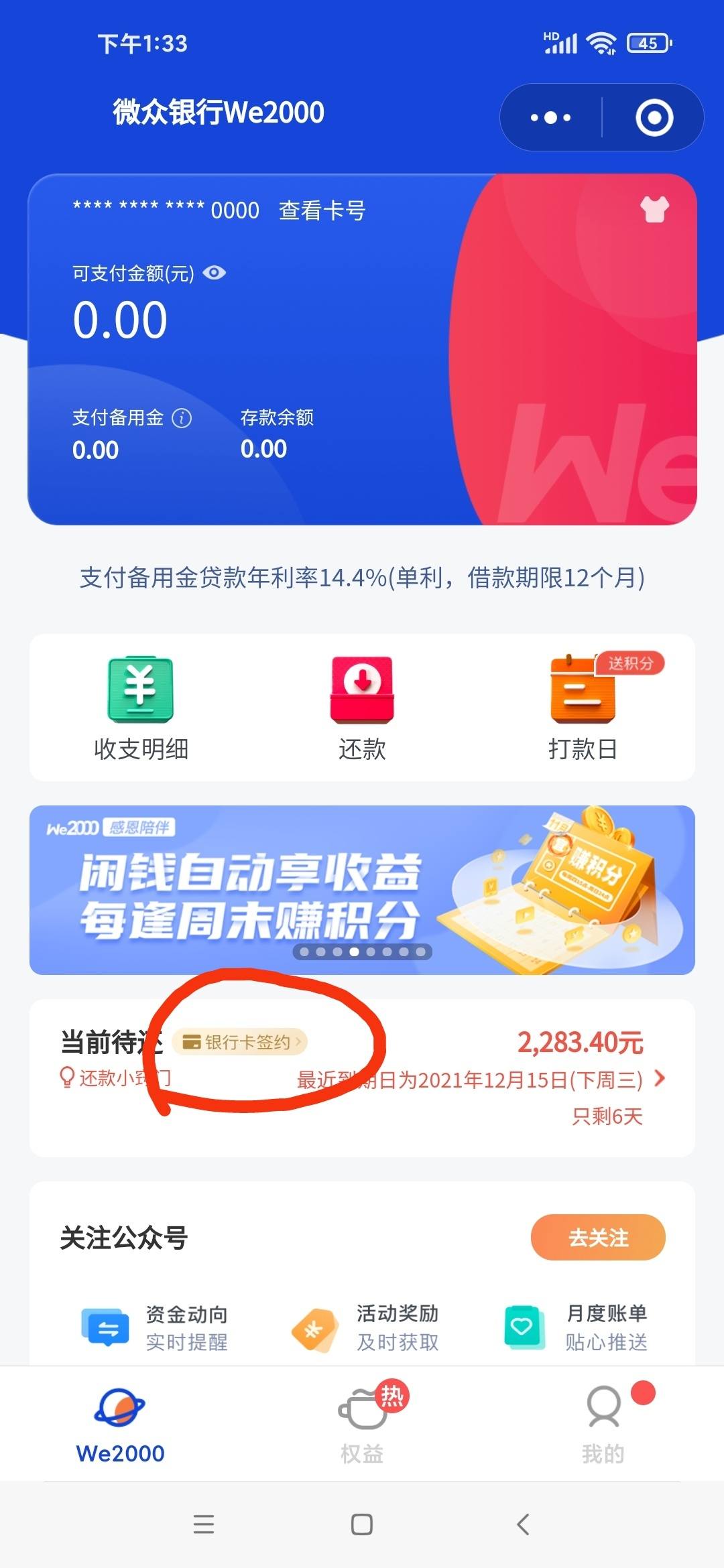
Task: Switch to the 权益 tab
Action: (362, 1423)
